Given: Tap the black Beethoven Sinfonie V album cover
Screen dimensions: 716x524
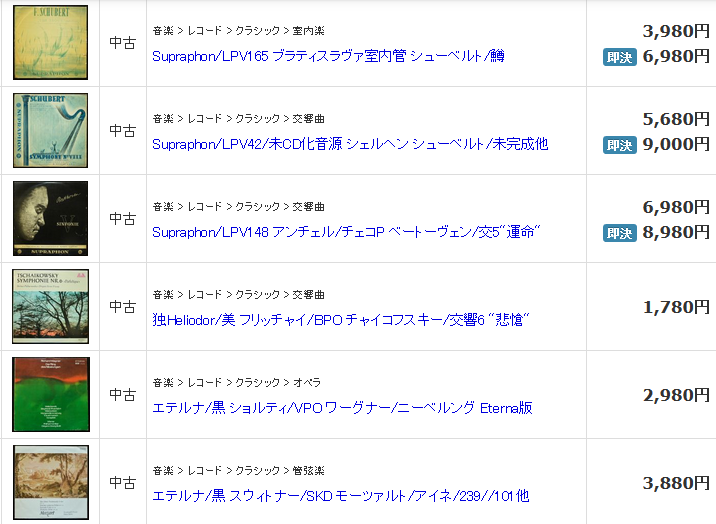Looking at the screenshot, I should [x=50, y=219].
